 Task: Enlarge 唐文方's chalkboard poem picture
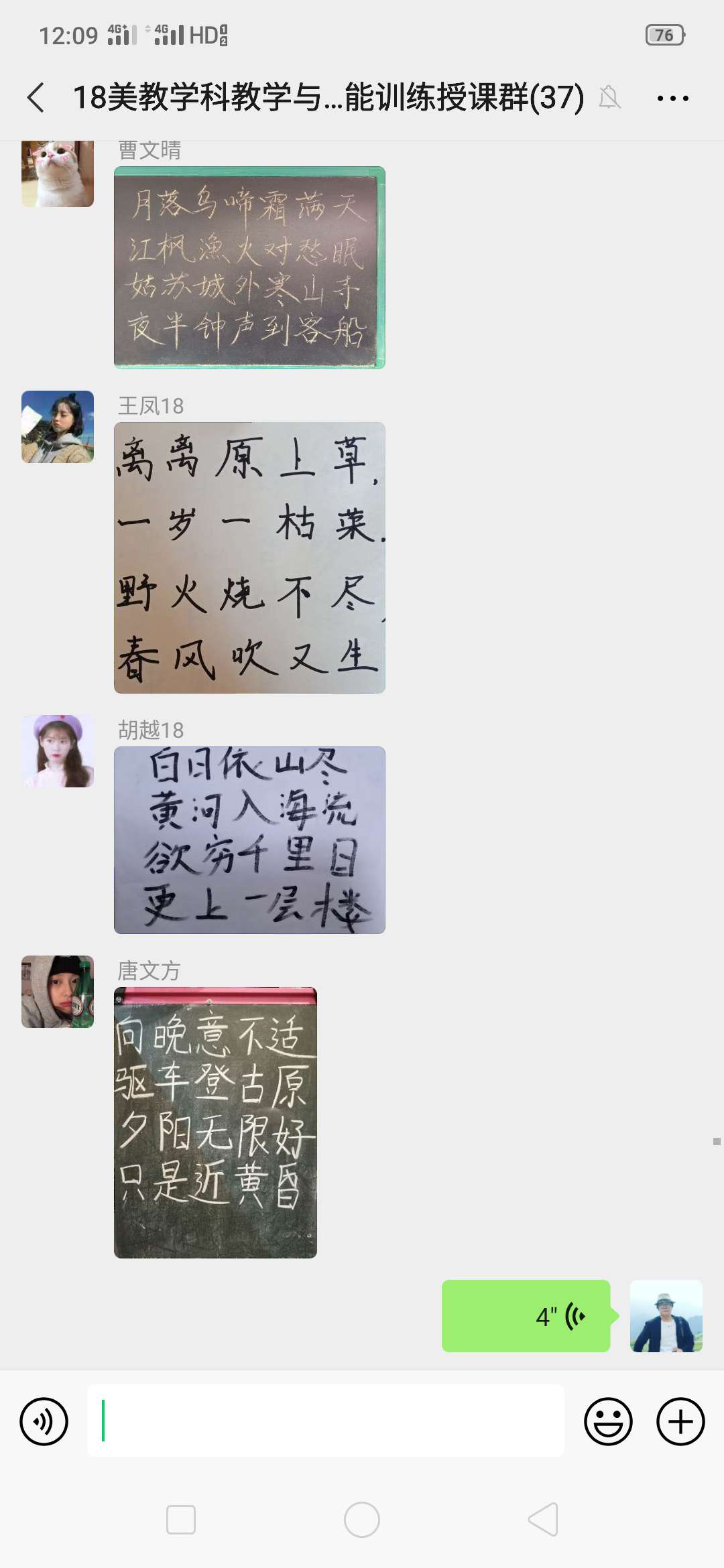[215, 1122]
